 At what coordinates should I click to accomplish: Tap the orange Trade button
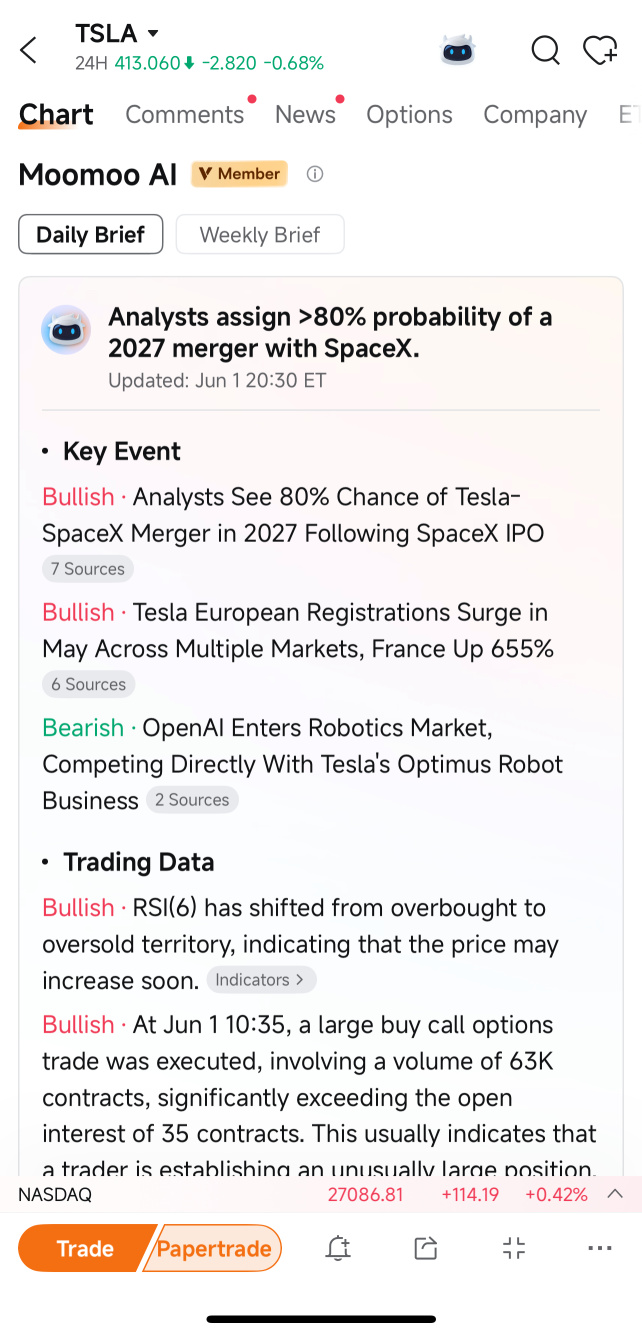83,1248
